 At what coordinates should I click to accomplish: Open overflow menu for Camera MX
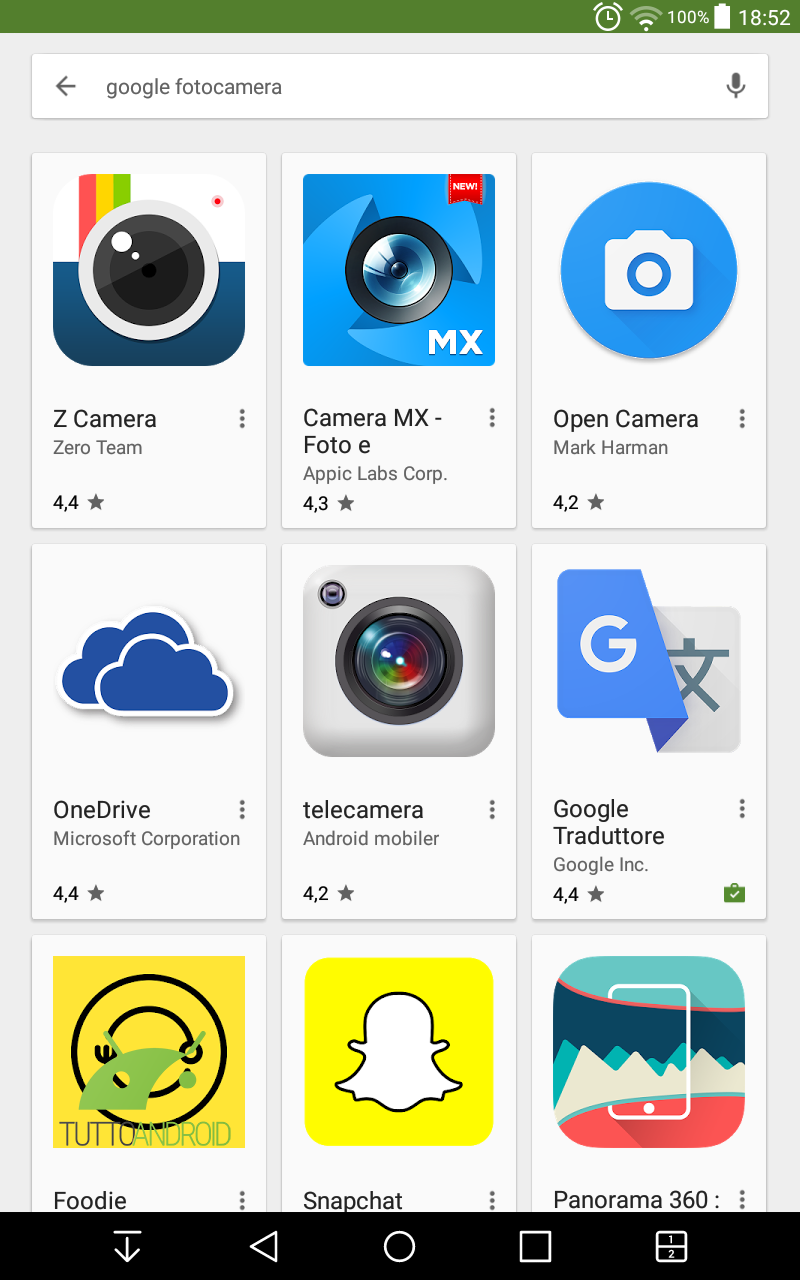coord(492,419)
